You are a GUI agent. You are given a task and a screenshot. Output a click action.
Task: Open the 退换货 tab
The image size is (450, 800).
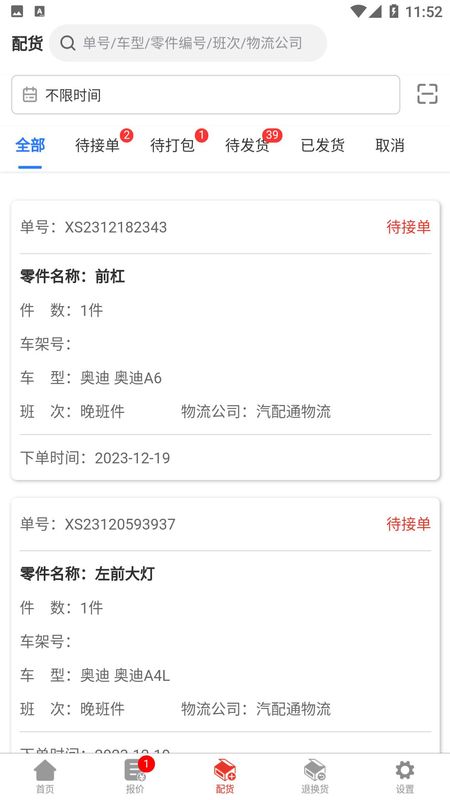pos(315,777)
